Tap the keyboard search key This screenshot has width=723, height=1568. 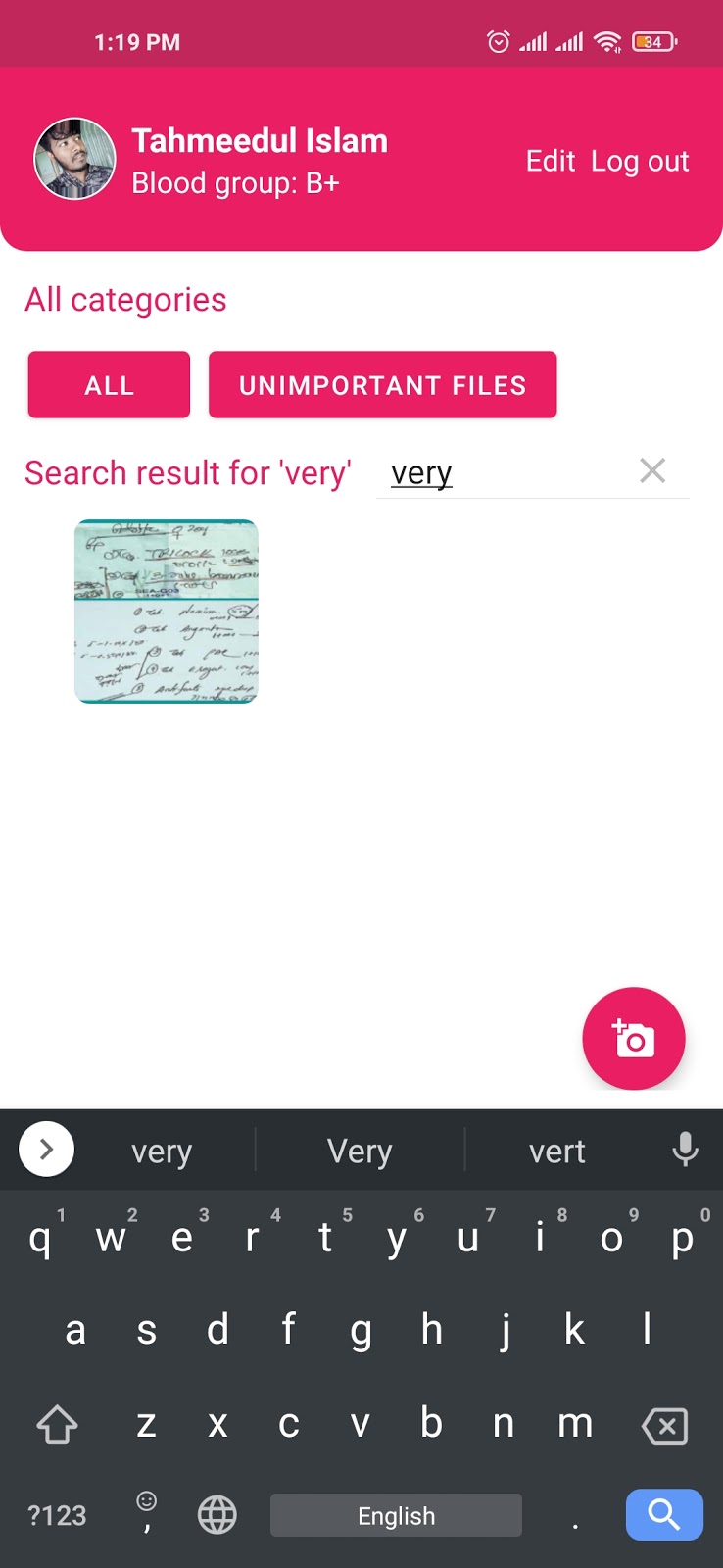coord(664,1515)
